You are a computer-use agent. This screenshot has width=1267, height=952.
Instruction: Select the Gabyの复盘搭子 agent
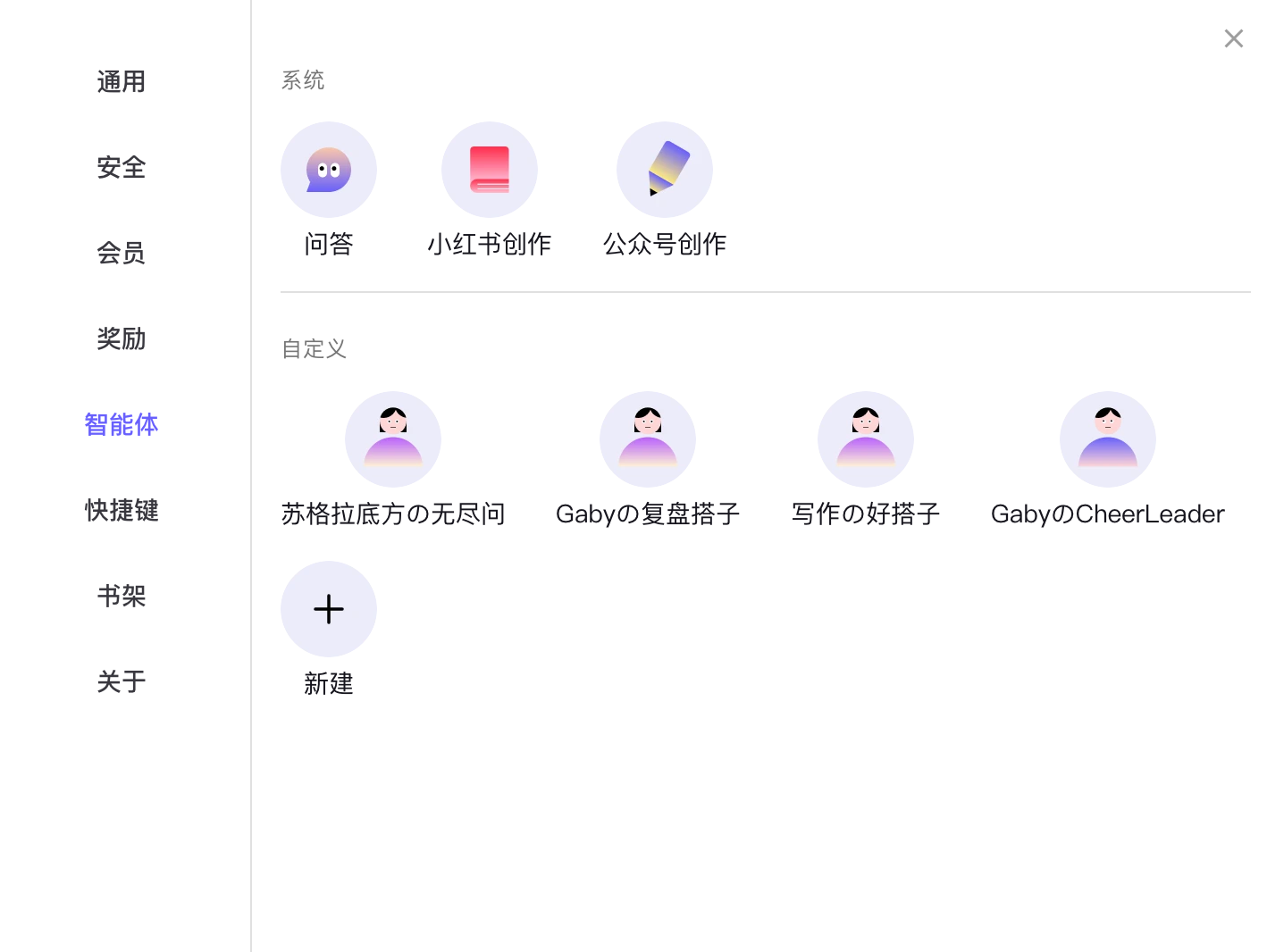pyautogui.click(x=648, y=439)
